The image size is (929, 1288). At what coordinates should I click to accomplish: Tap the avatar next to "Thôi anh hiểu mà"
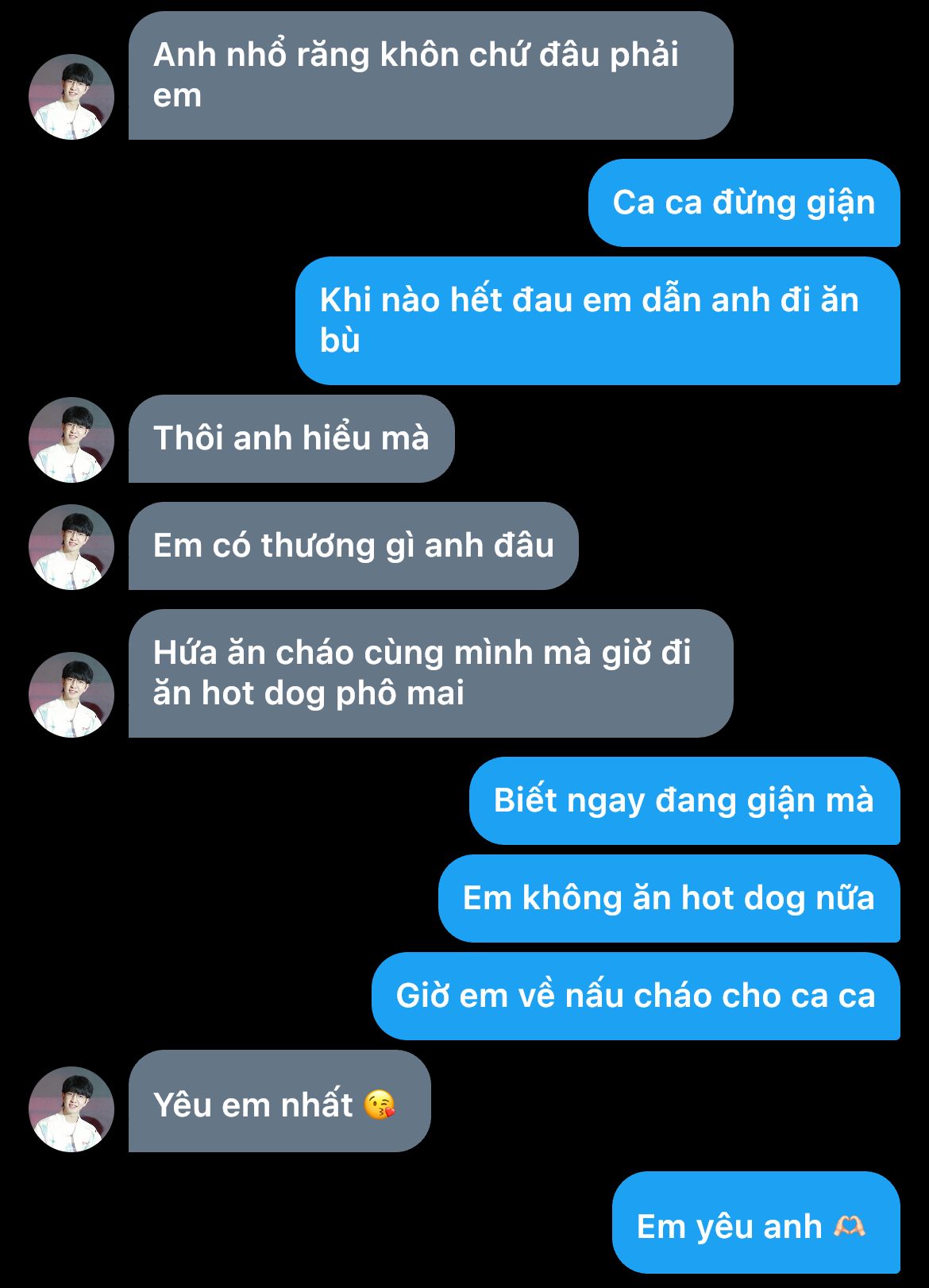[71, 440]
